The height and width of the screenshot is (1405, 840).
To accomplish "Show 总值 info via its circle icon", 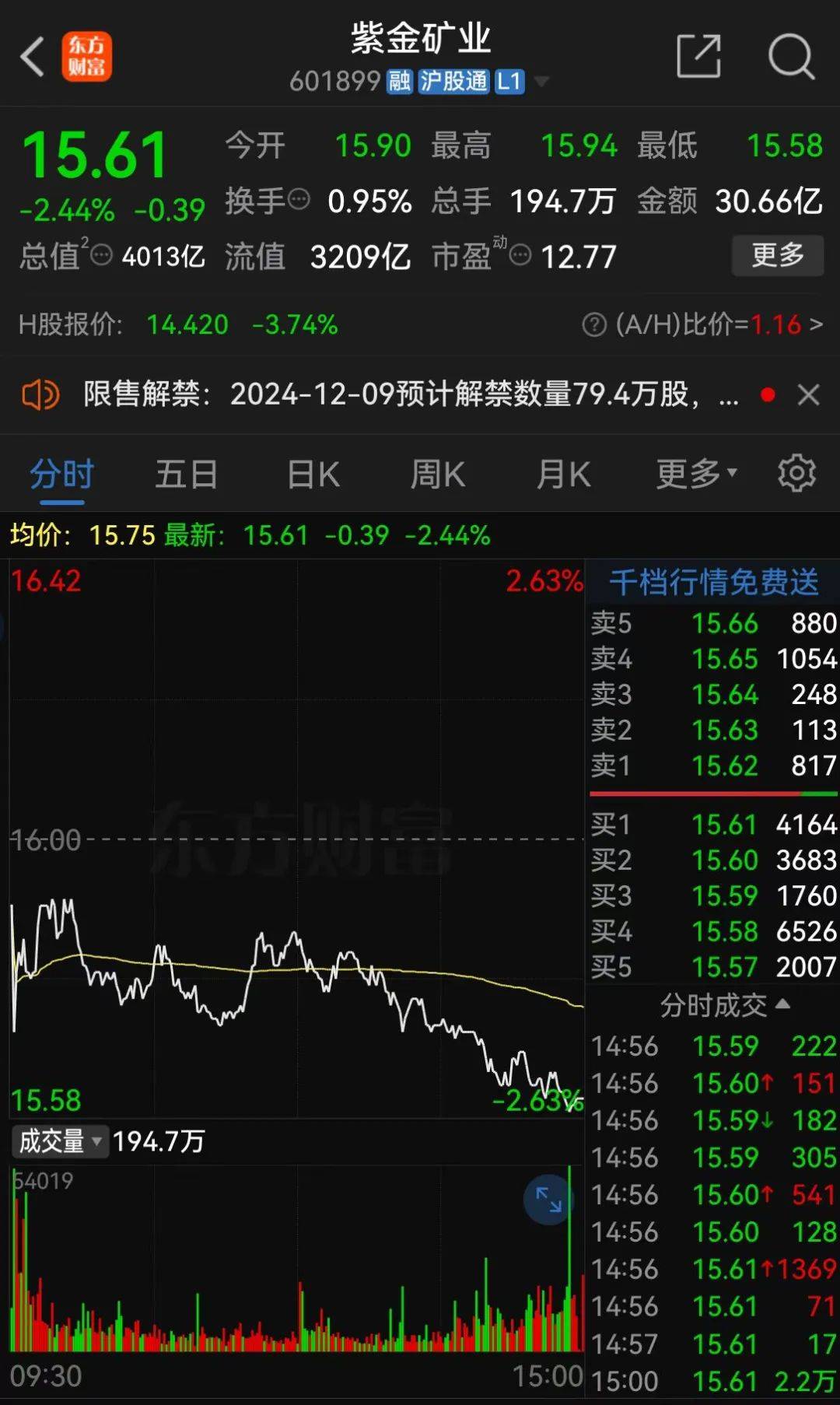I will (101, 254).
